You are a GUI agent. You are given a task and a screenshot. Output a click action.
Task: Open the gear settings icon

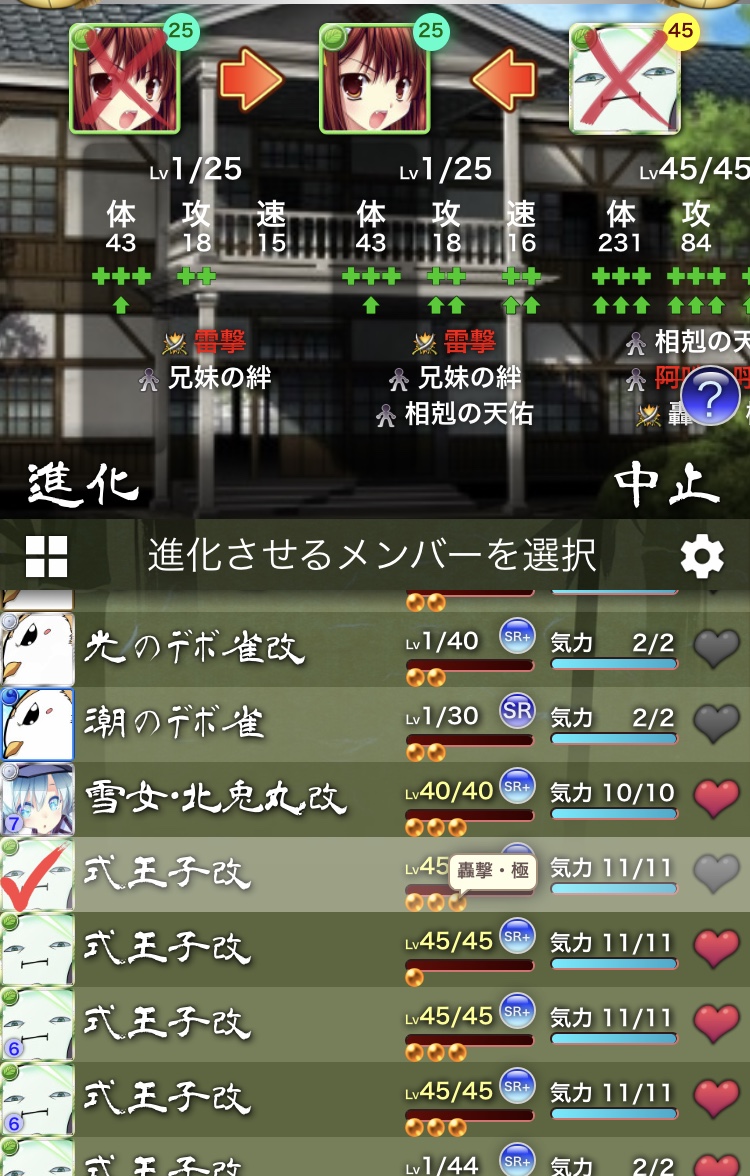coord(702,556)
